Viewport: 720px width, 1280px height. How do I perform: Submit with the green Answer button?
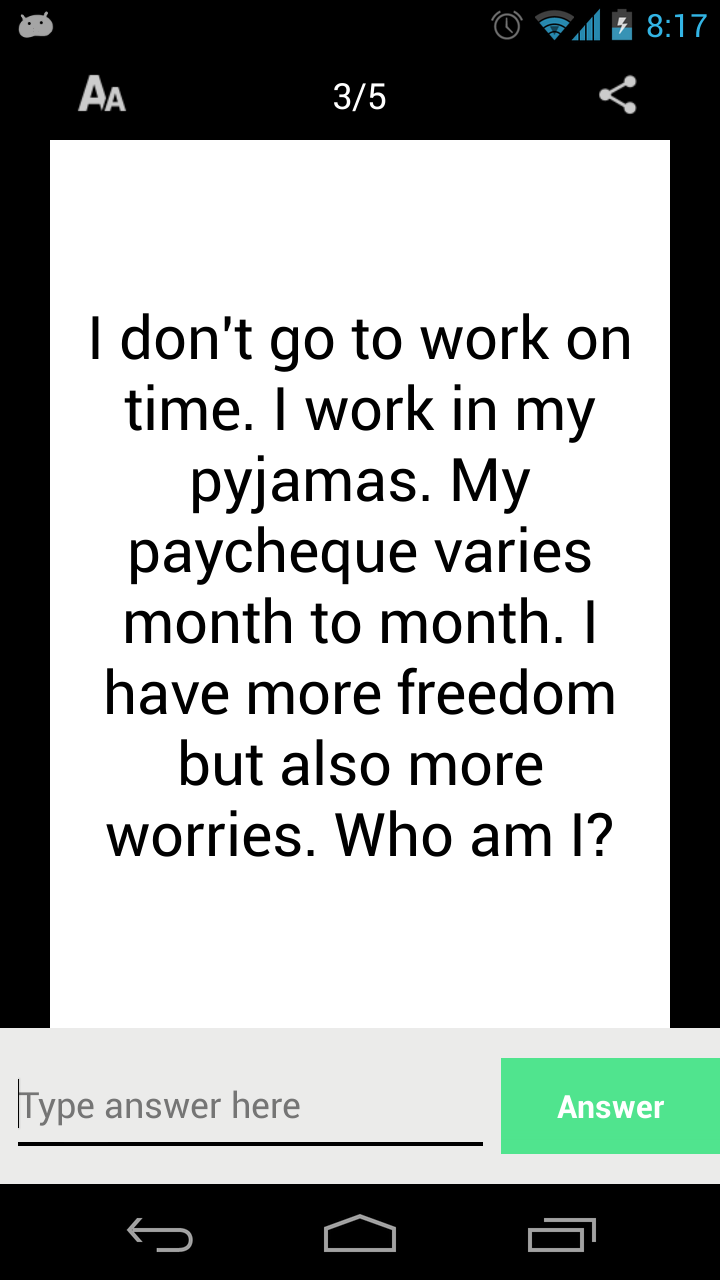pos(610,1107)
